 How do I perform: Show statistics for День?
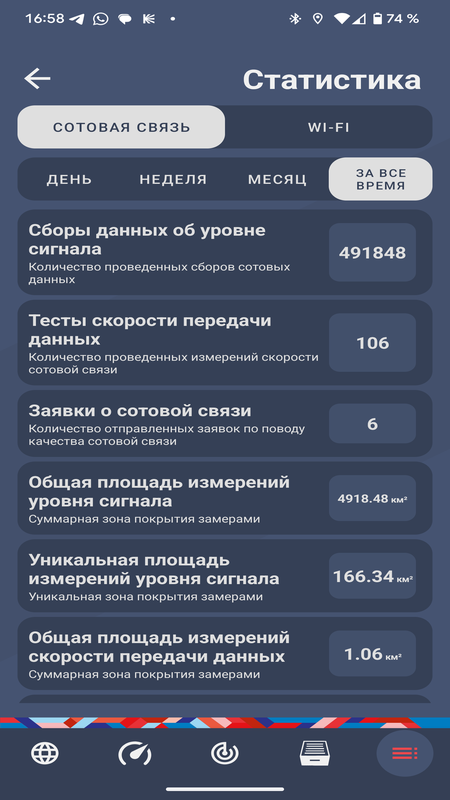[69, 179]
